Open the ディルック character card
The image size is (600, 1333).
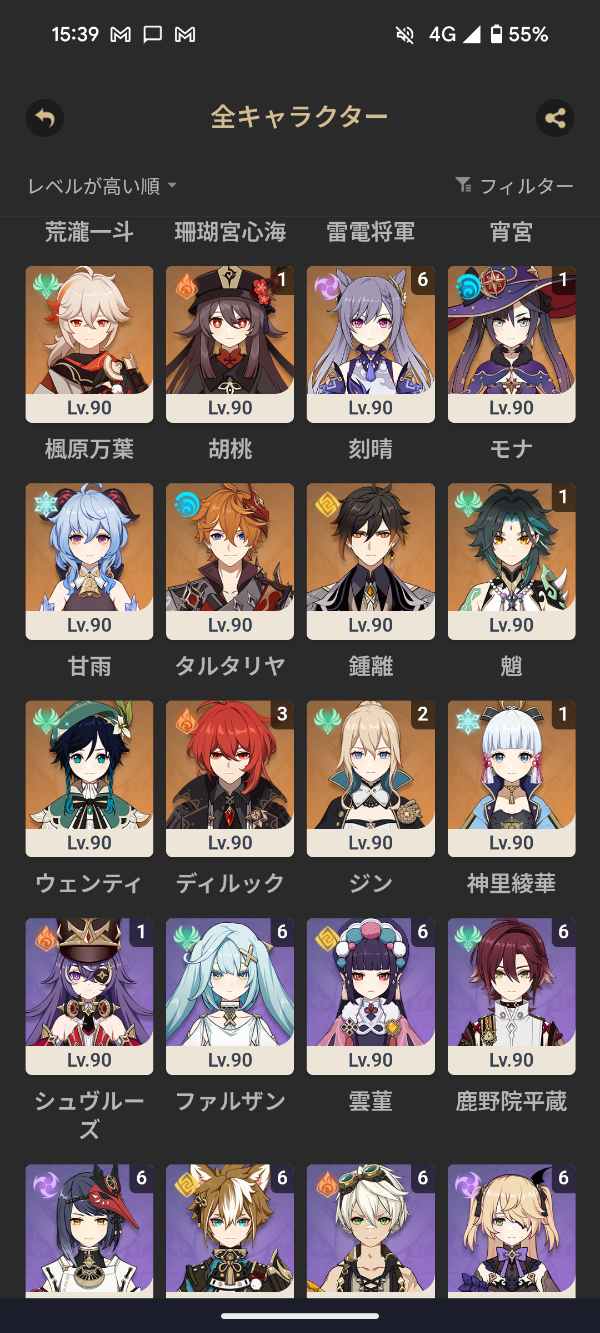coord(230,778)
